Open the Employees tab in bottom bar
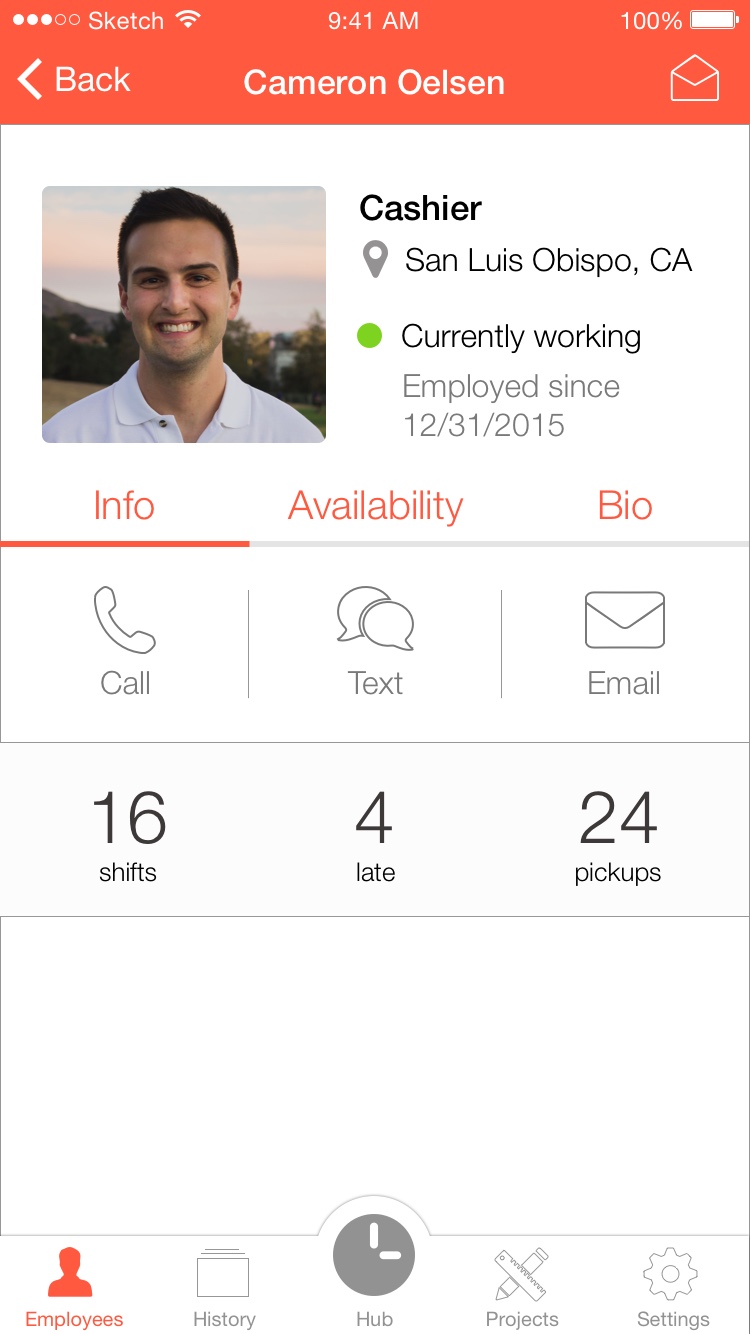 tap(74, 1288)
